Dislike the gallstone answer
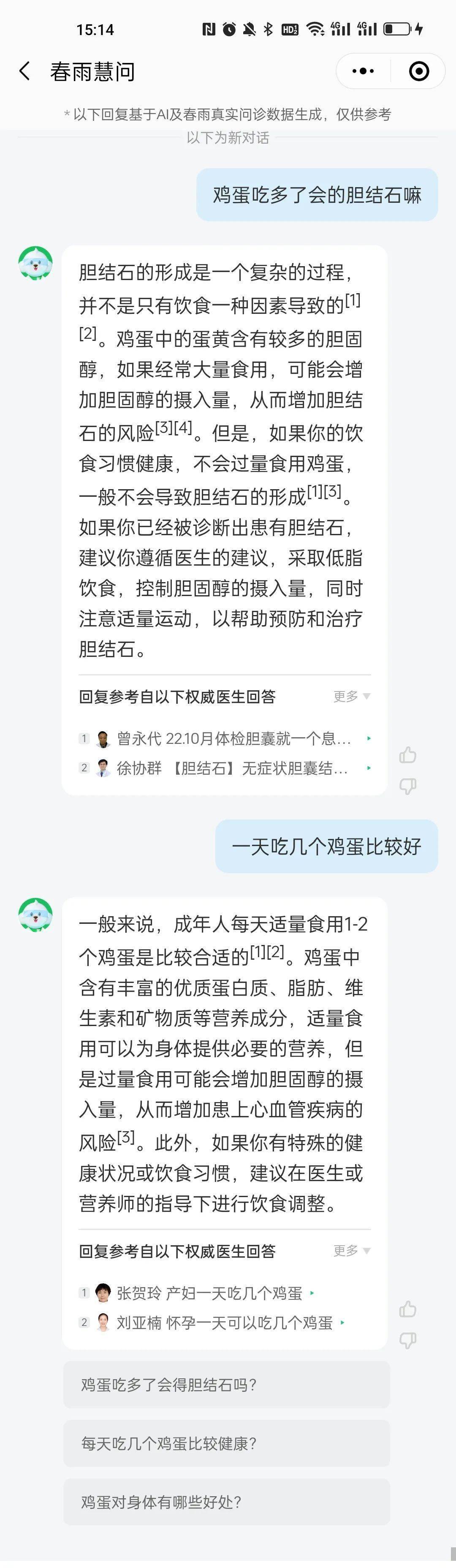456x1568 pixels. [x=407, y=786]
